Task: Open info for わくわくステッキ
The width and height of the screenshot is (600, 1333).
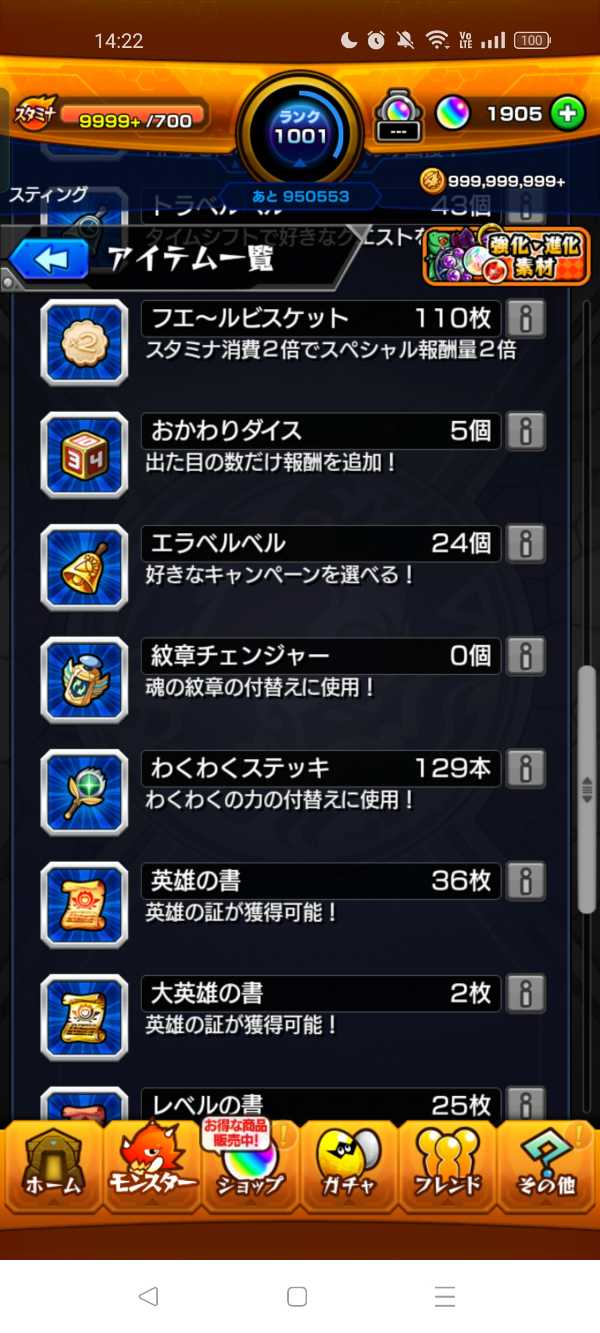Action: [526, 768]
